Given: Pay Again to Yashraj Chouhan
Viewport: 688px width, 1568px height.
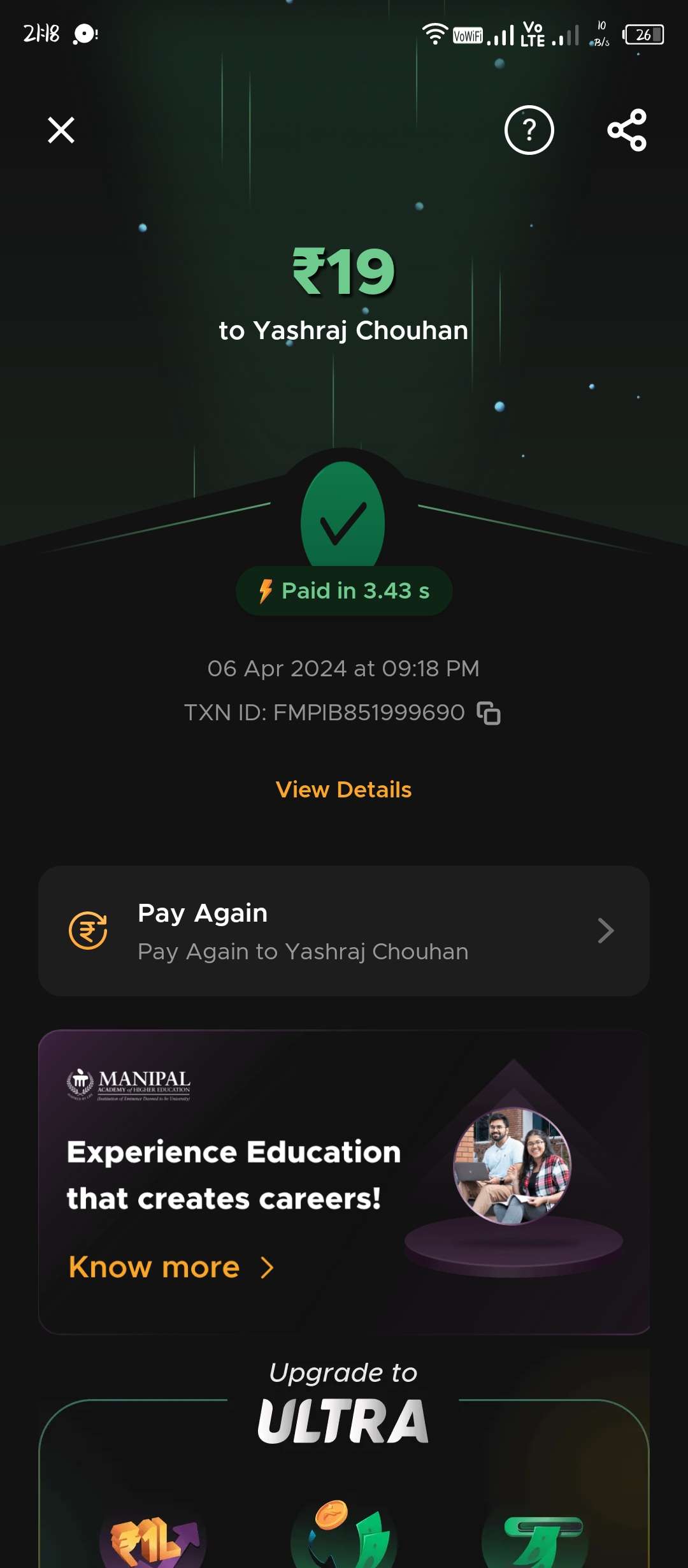Looking at the screenshot, I should click(x=344, y=931).
